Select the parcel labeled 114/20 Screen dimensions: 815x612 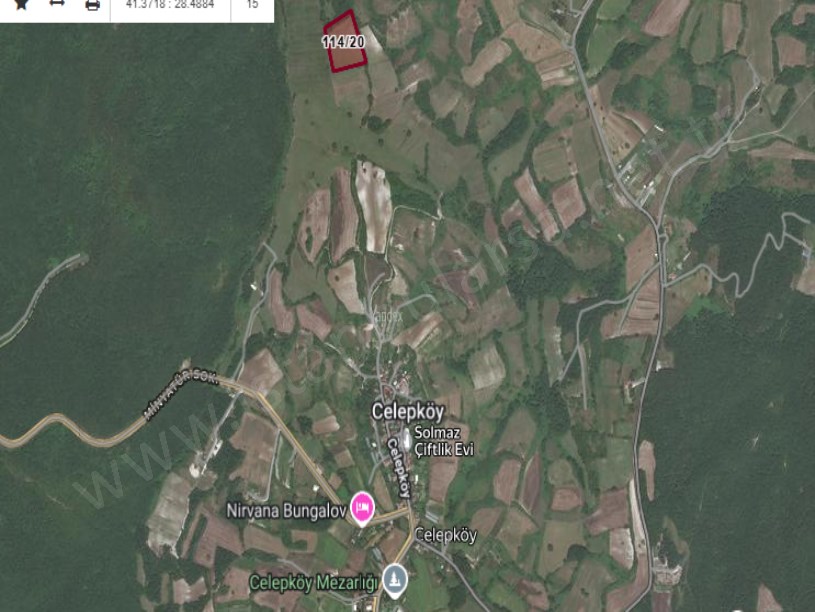click(x=344, y=44)
